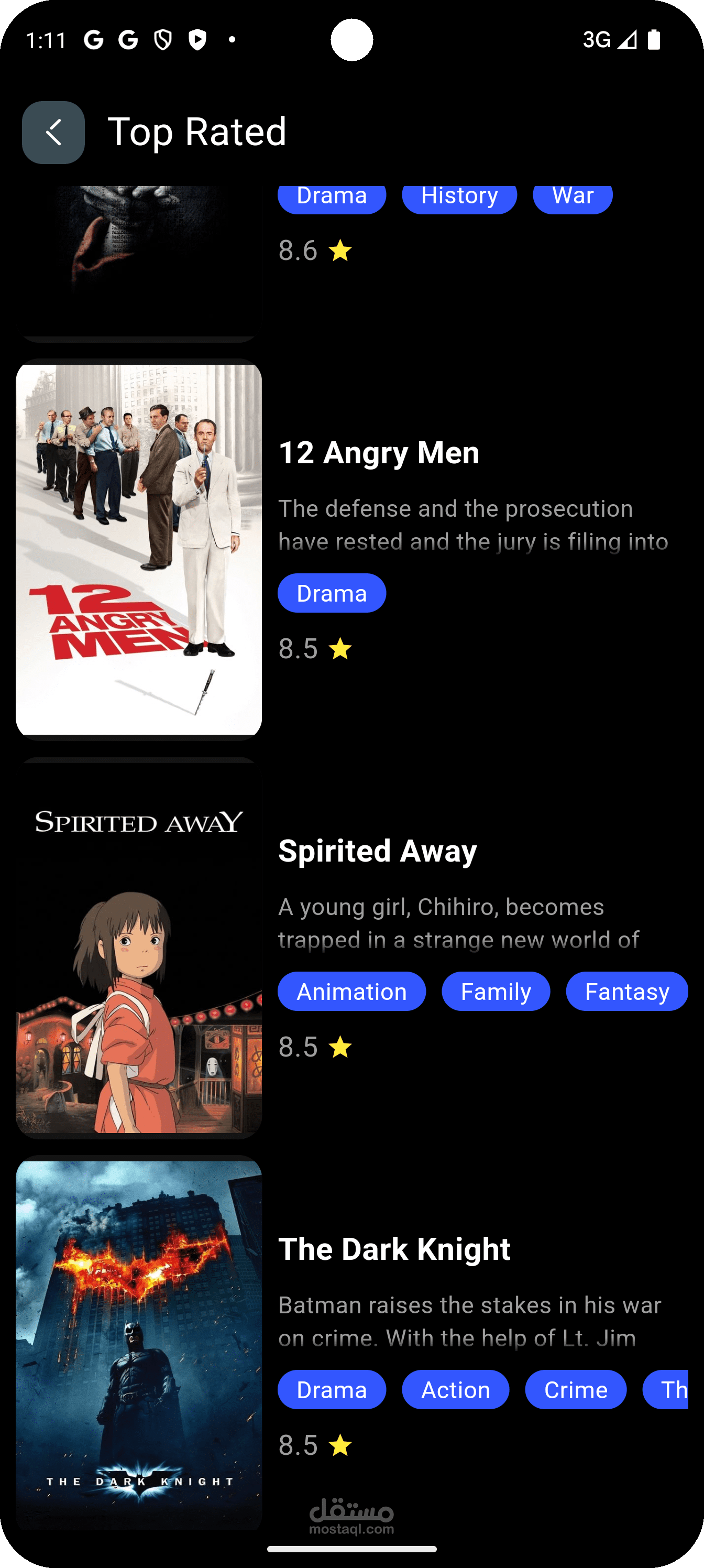Select the History genre chip
704x1568 pixels.
tap(459, 197)
